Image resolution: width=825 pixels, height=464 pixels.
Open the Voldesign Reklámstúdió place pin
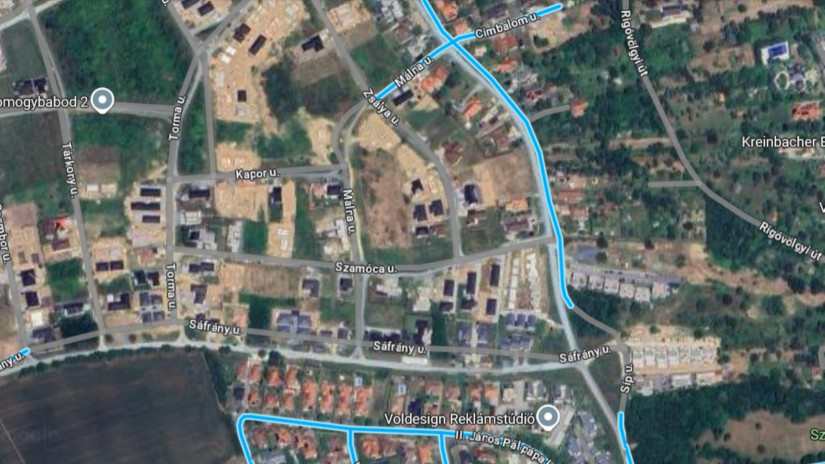click(x=547, y=418)
